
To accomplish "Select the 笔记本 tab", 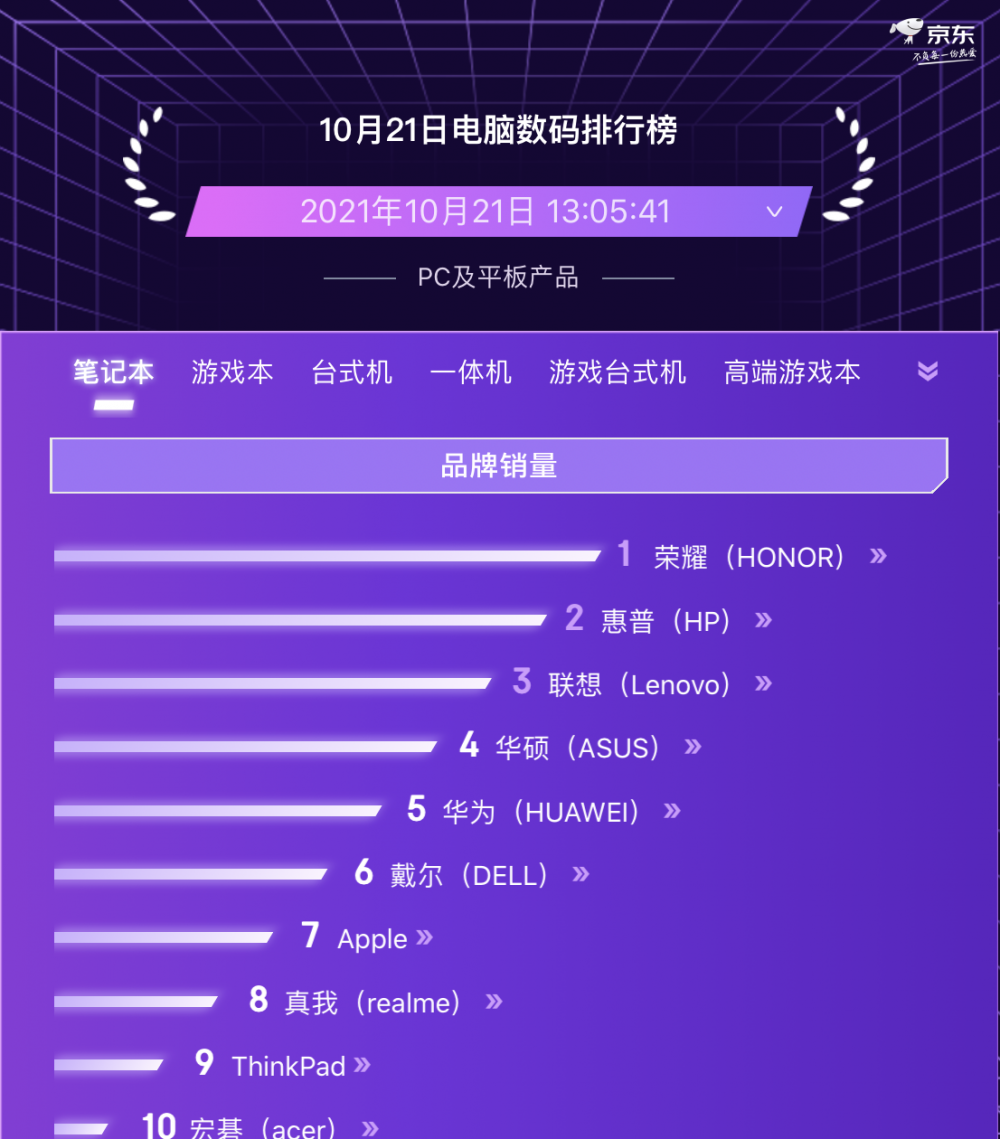I will coord(113,372).
